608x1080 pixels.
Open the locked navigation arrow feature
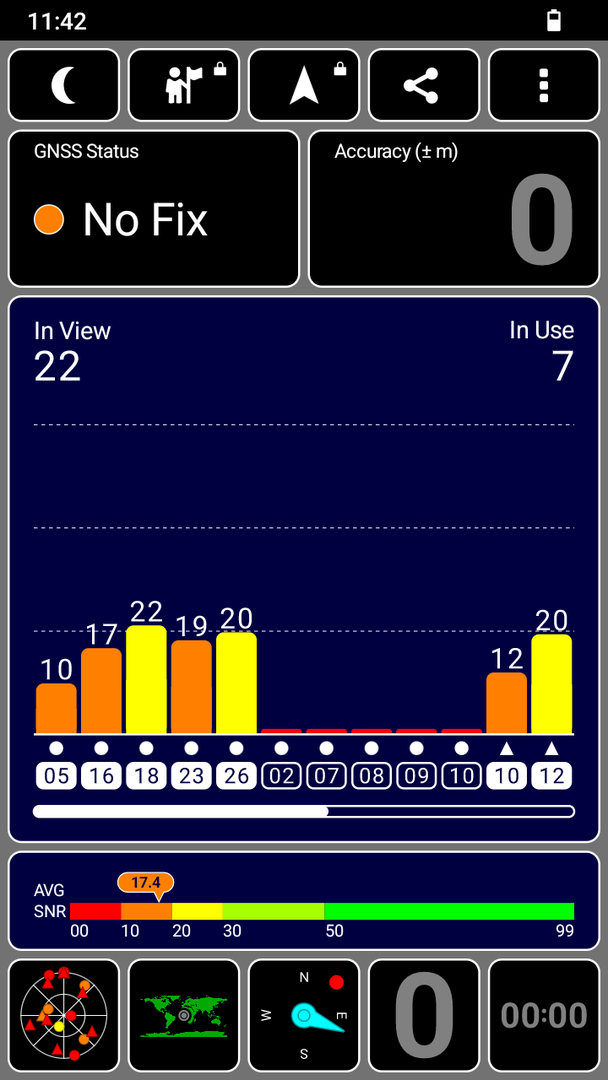click(x=304, y=85)
